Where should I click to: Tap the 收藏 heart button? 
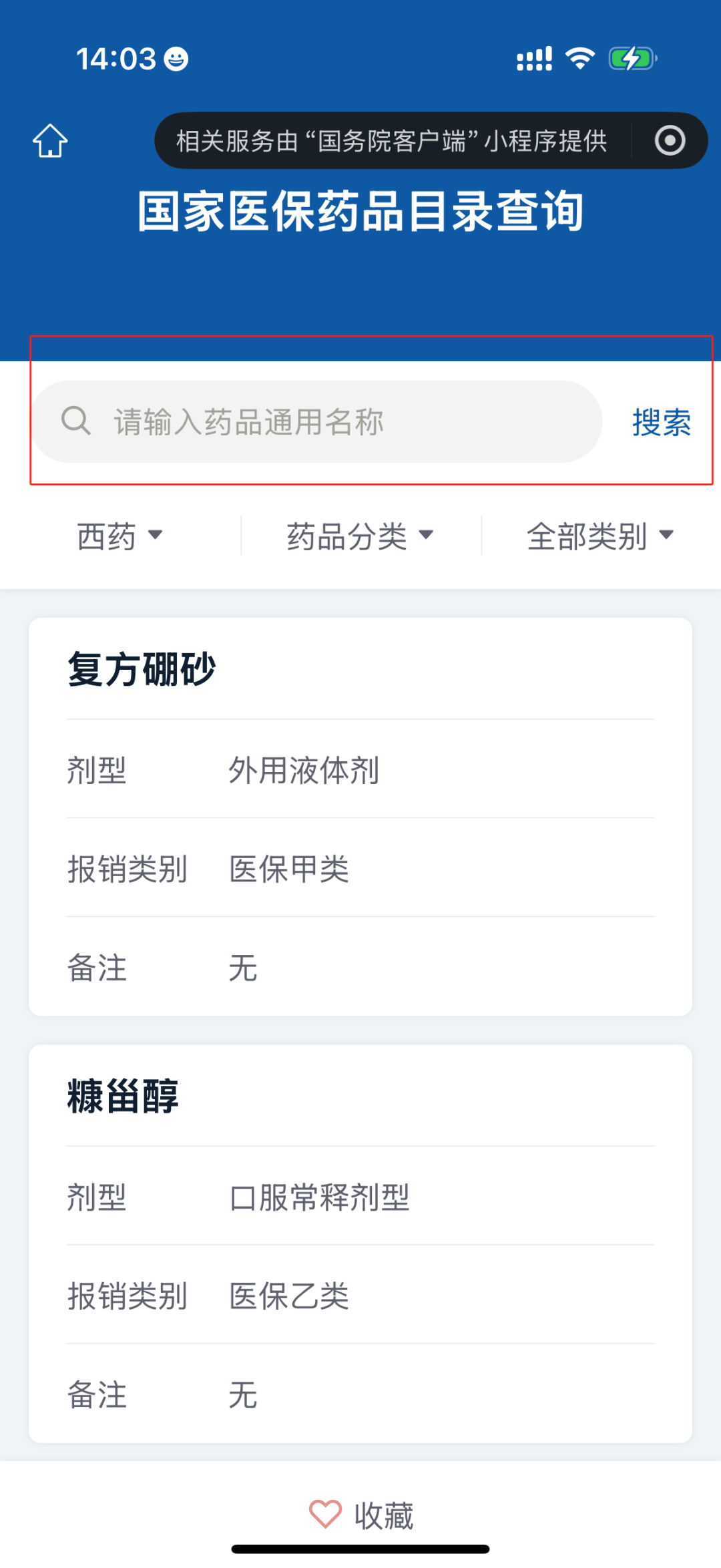tap(361, 1515)
